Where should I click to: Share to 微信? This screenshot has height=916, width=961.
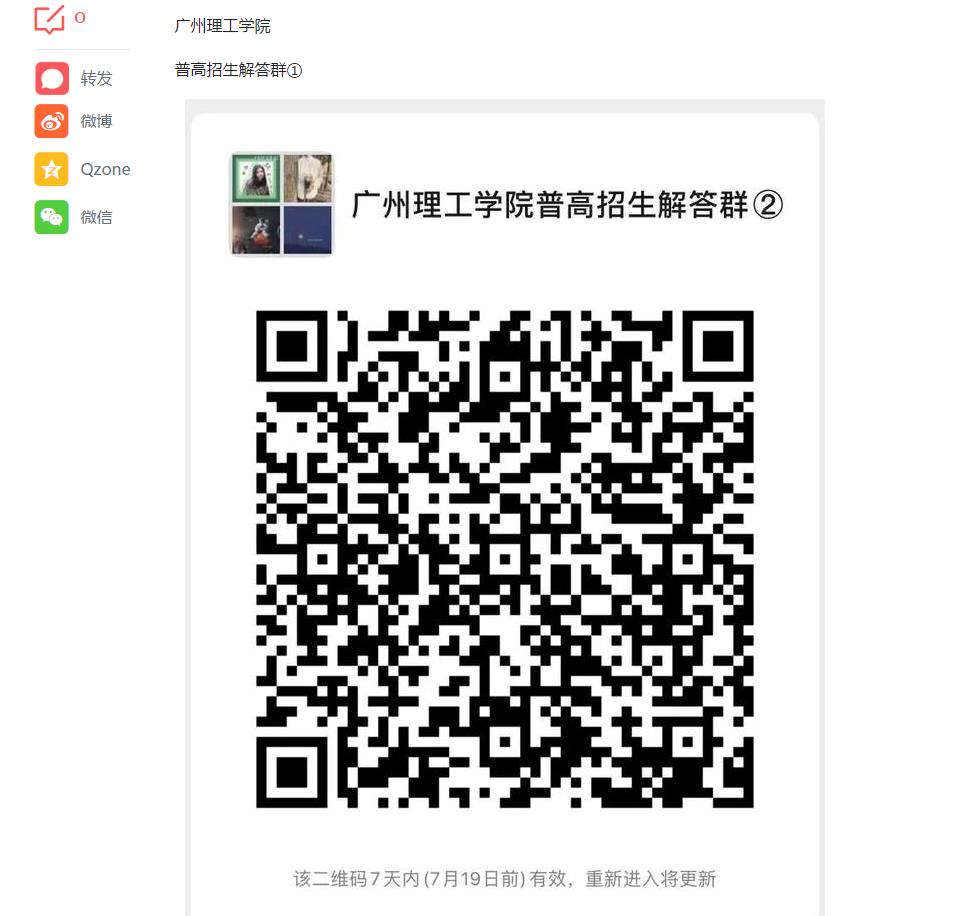point(53,217)
